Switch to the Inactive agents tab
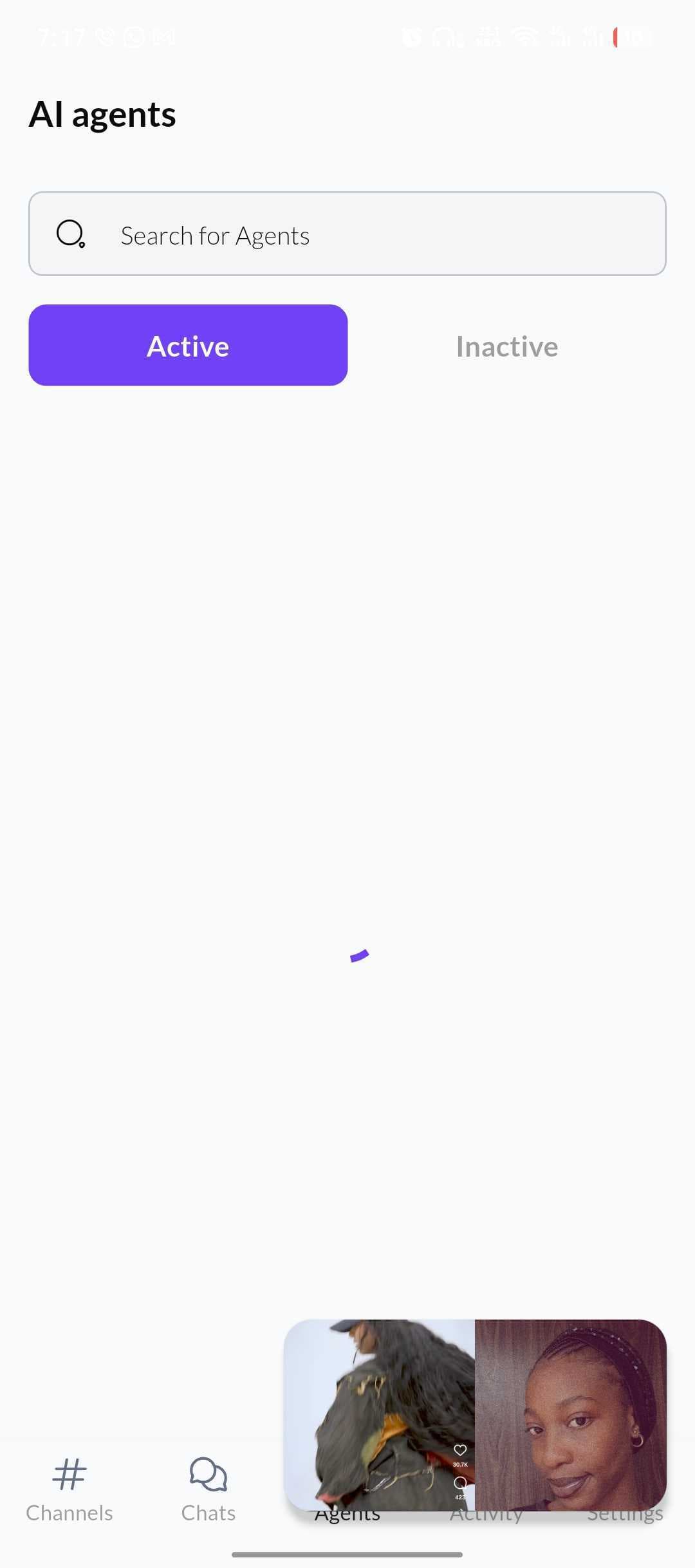This screenshot has width=695, height=1568. (506, 347)
